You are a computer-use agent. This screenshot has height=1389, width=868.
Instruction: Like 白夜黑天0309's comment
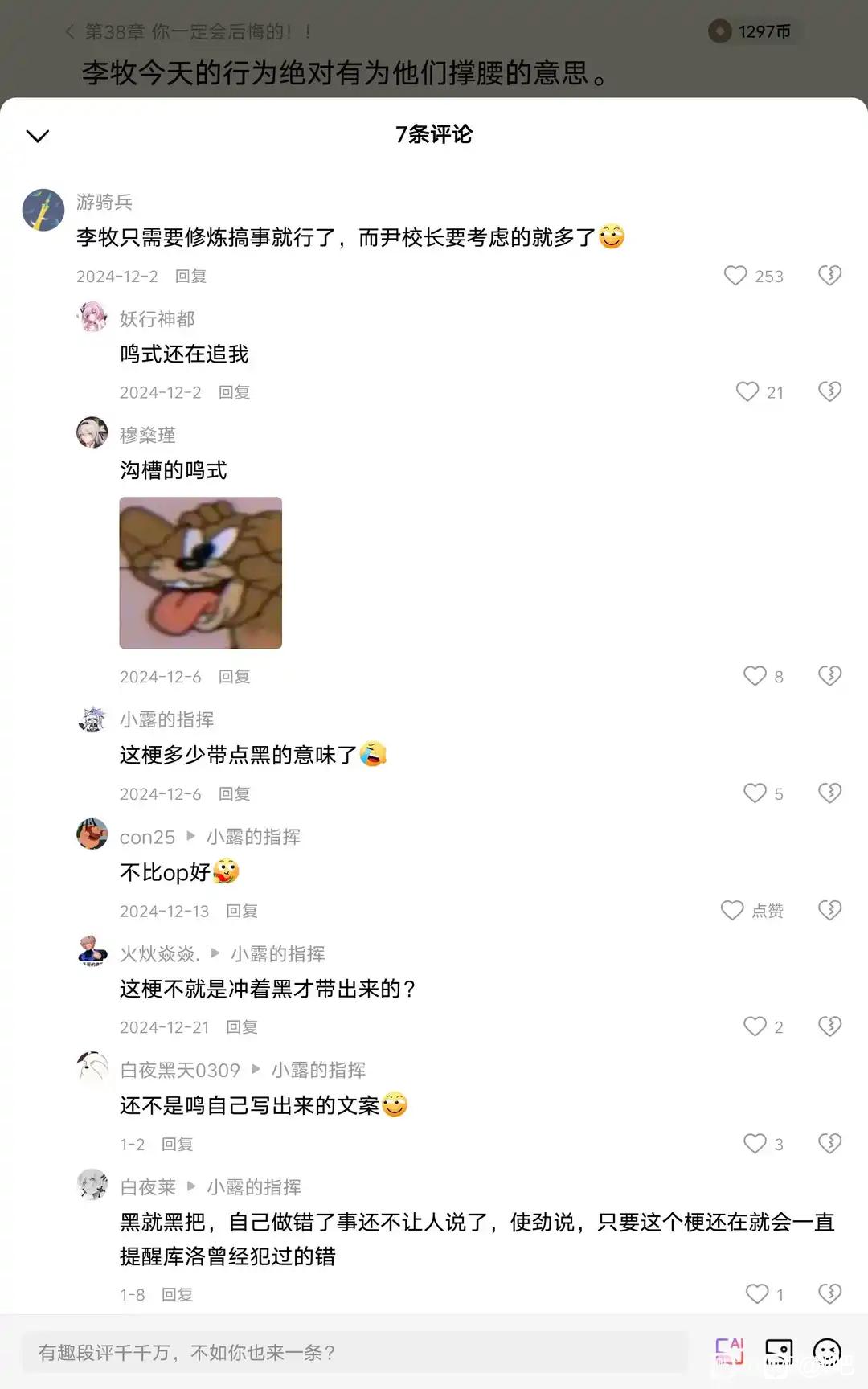755,1143
